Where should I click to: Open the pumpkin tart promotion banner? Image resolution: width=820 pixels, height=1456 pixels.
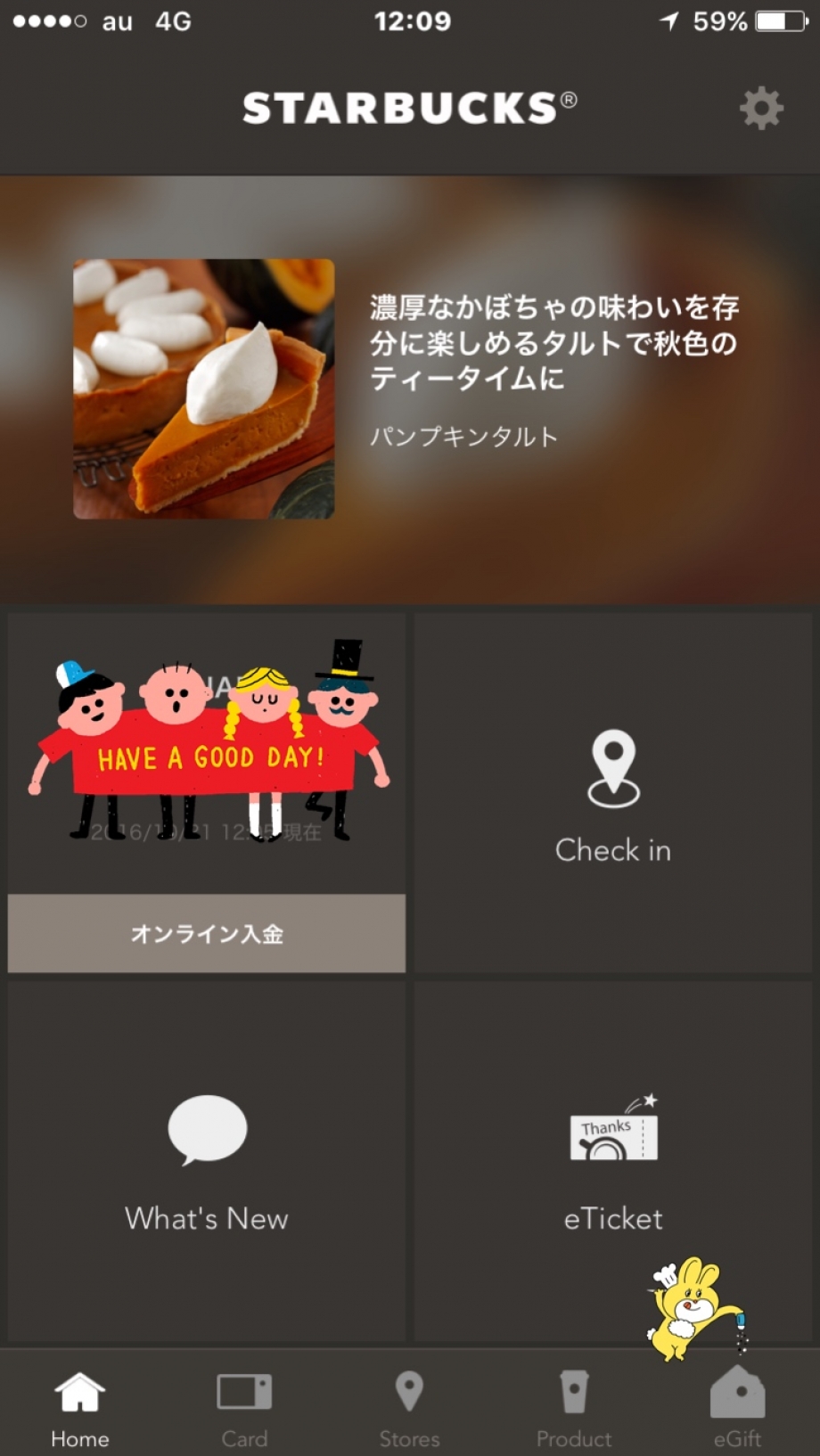tap(410, 389)
